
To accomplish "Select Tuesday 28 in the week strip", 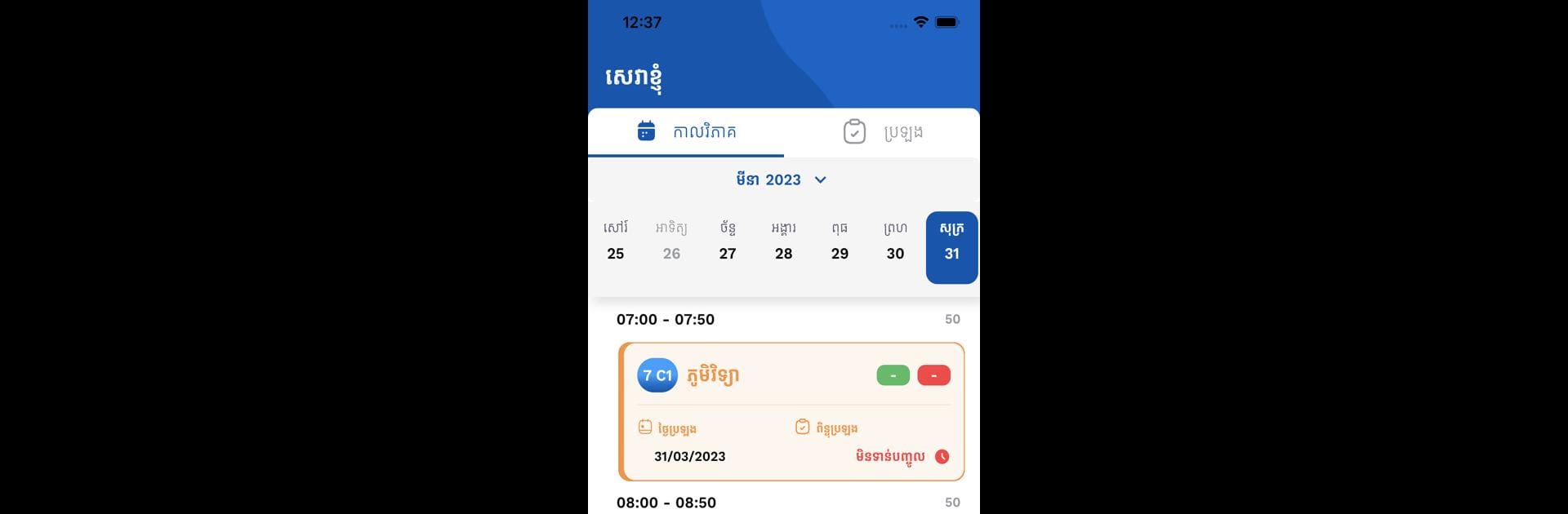I will click(x=783, y=242).
